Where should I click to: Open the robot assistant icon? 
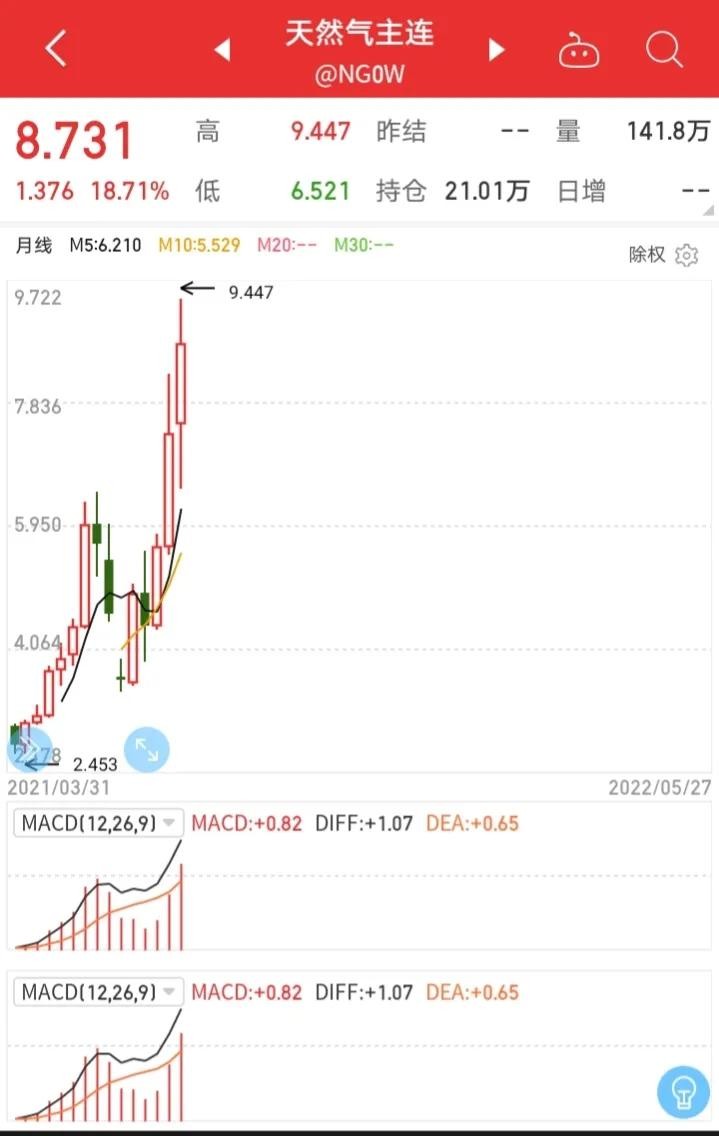click(x=578, y=49)
